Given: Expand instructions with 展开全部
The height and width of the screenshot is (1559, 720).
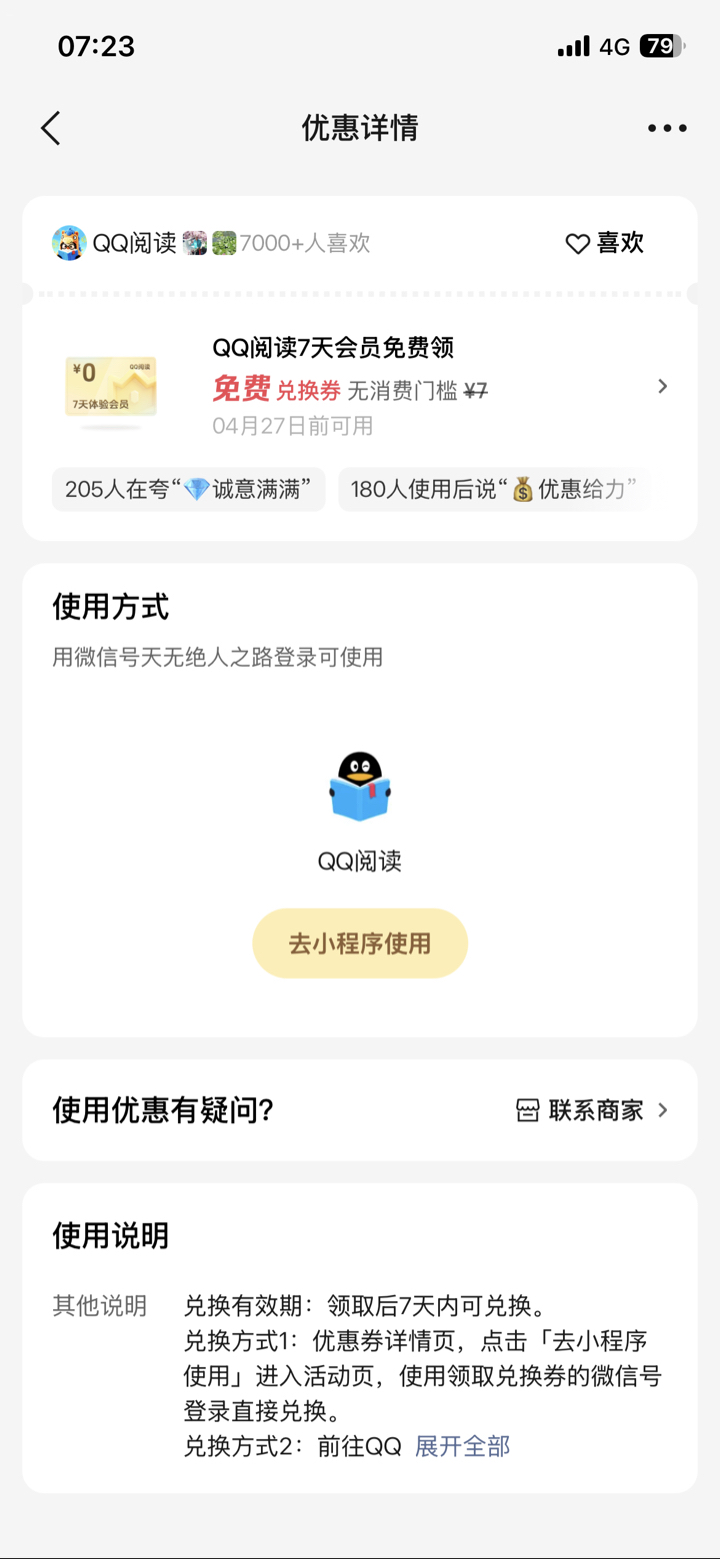Looking at the screenshot, I should [x=462, y=1445].
